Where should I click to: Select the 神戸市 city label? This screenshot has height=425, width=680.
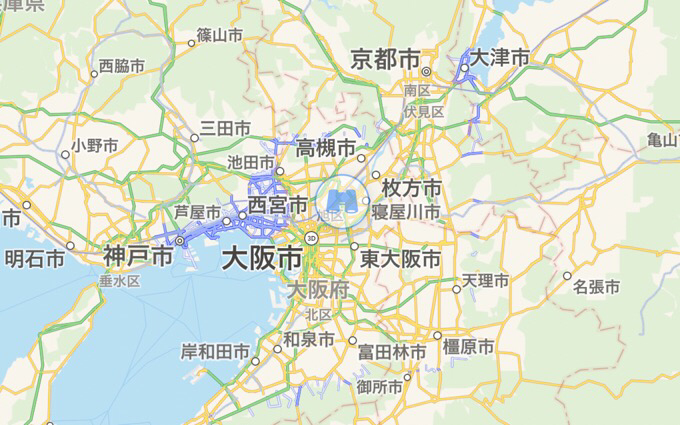[137, 258]
